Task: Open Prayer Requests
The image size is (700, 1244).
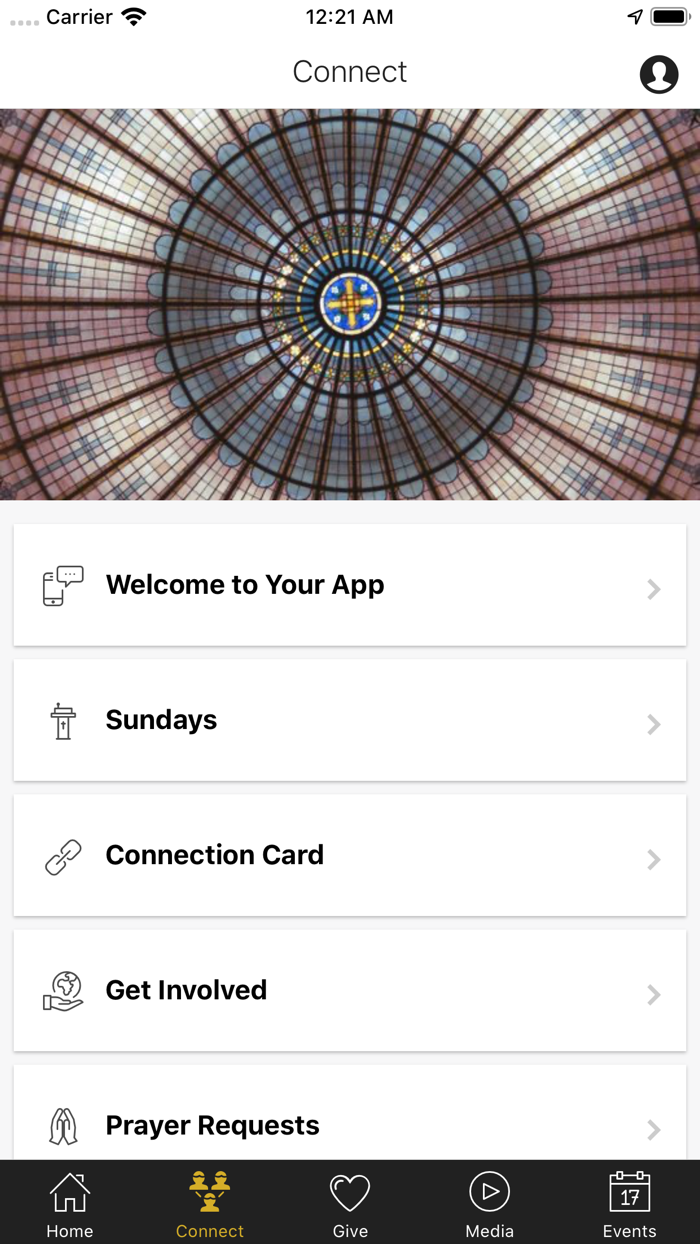Action: click(x=349, y=1124)
